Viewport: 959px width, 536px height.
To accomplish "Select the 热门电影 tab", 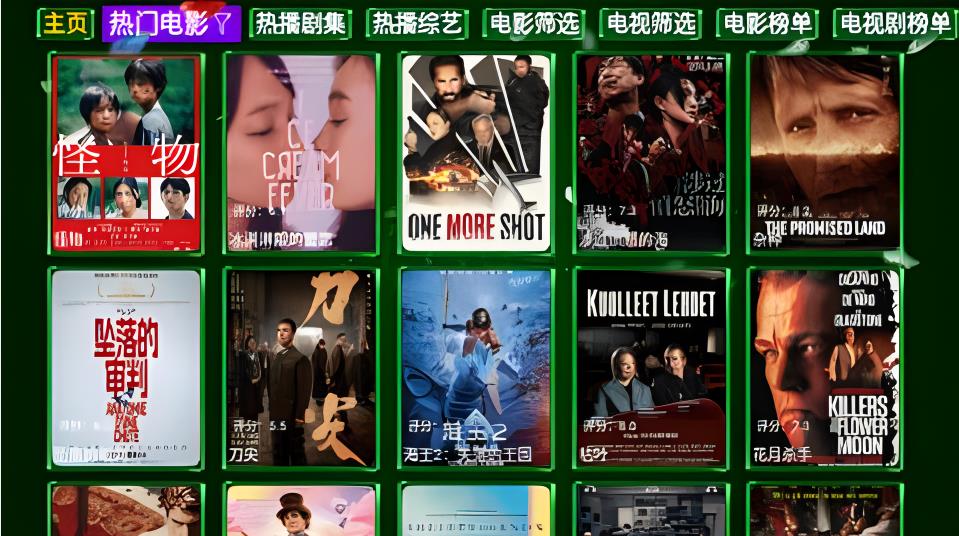I will coord(171,23).
